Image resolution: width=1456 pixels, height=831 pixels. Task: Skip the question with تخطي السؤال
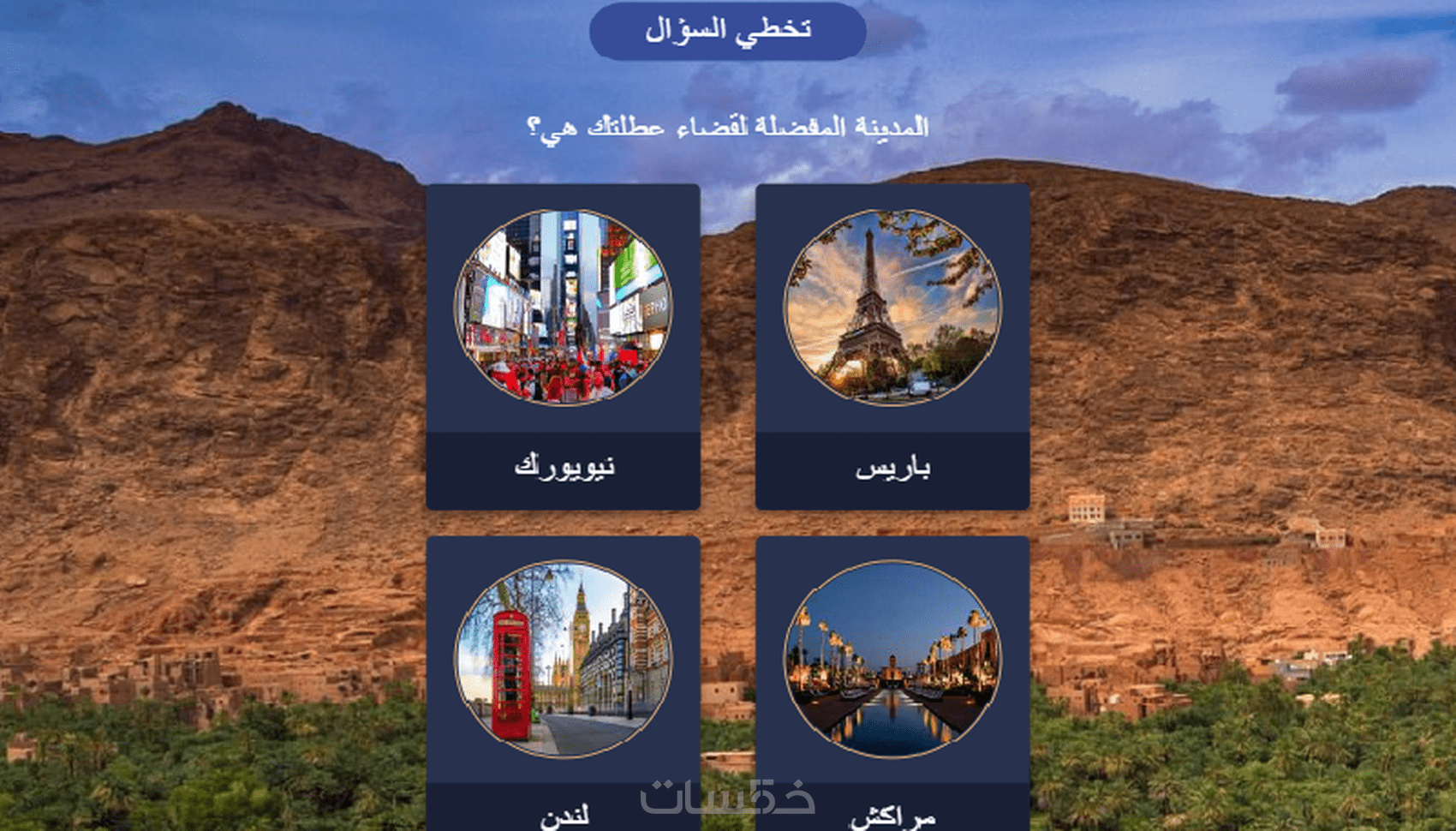(x=727, y=31)
